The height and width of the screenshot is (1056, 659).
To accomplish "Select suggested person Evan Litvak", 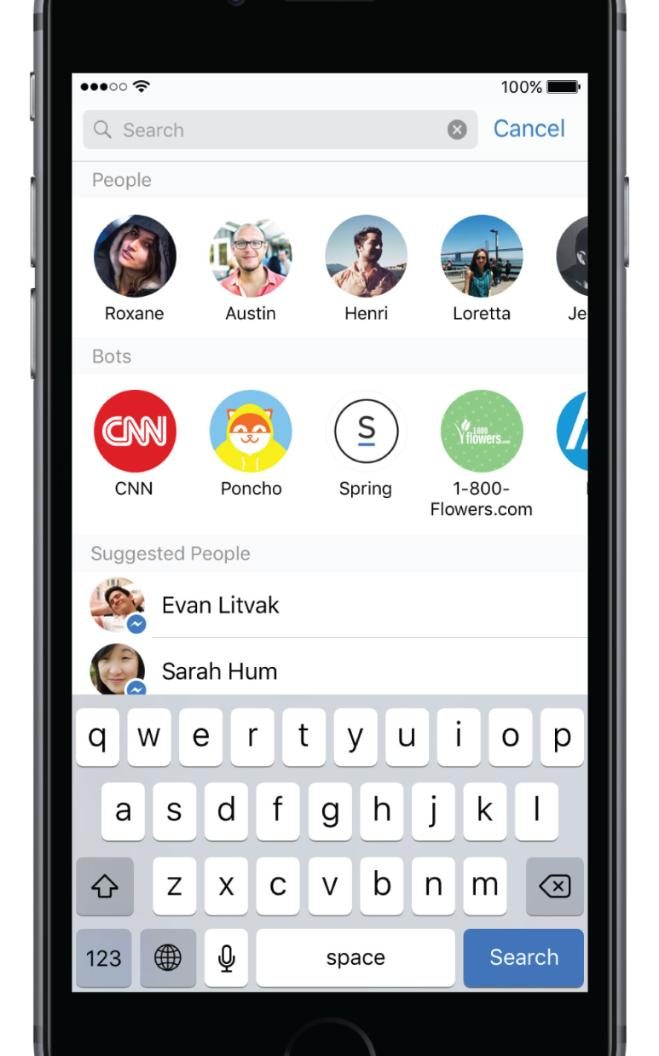I will coord(330,605).
